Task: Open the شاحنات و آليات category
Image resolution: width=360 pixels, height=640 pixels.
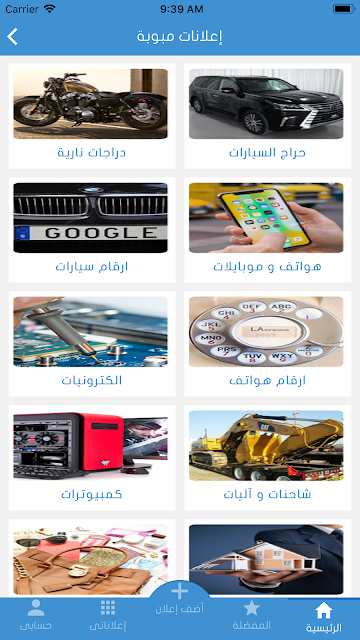Action: [267, 458]
